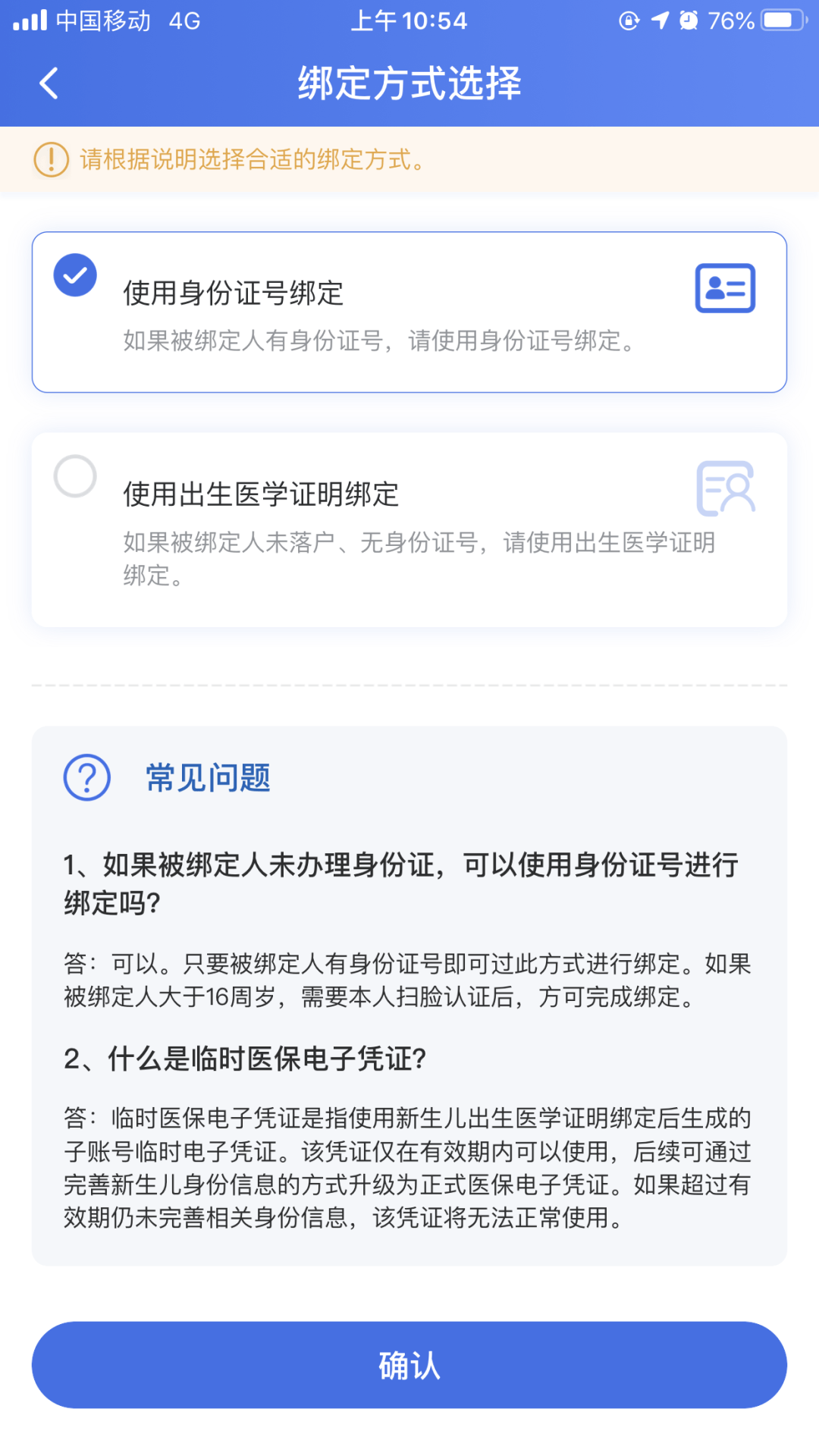Viewport: 819px width, 1456px height.
Task: Click the question mark icon beside 常见问题
Action: click(86, 778)
